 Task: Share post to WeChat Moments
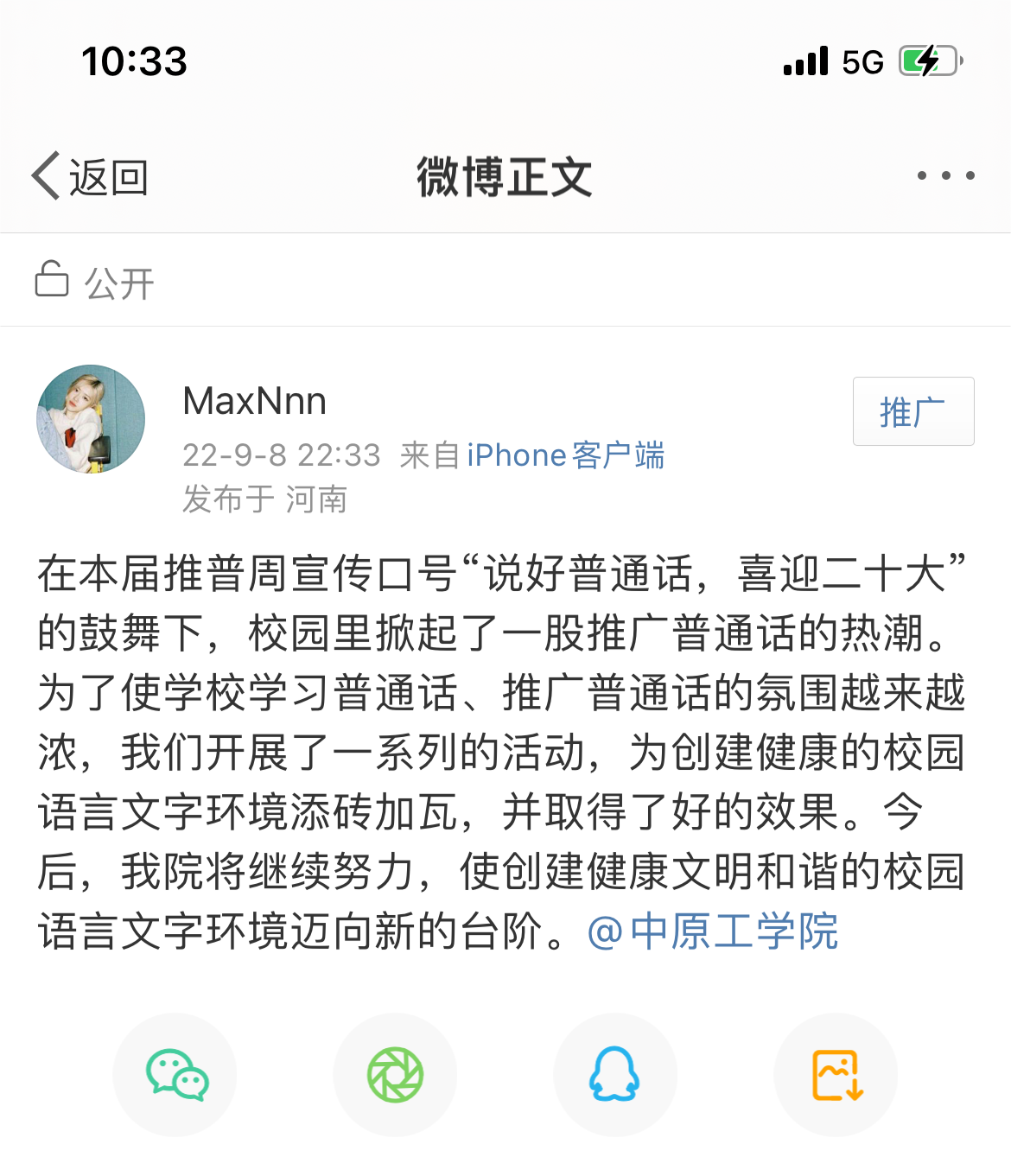395,1075
